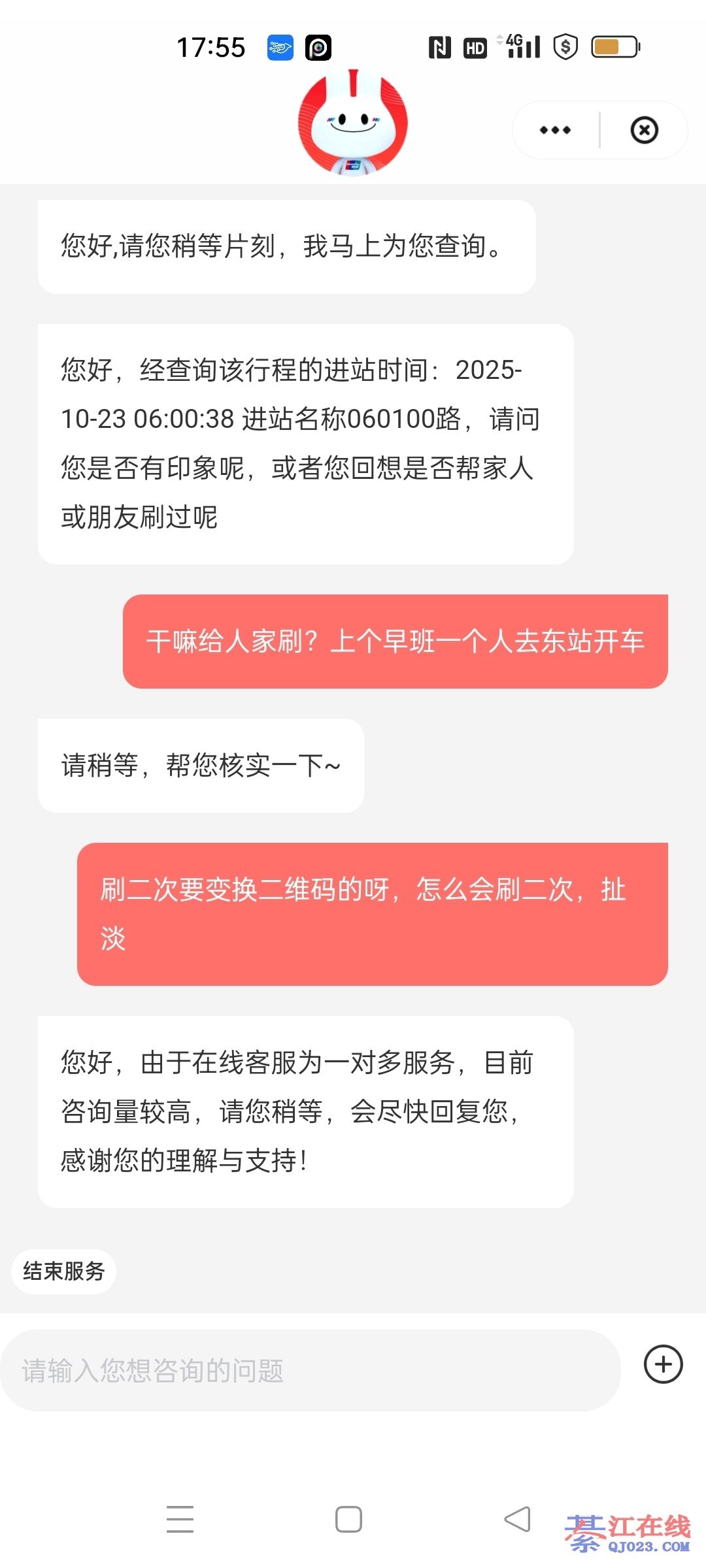This screenshot has height=1568, width=706.
Task: Tap the 结束服务 button to end service
Action: [x=64, y=1271]
